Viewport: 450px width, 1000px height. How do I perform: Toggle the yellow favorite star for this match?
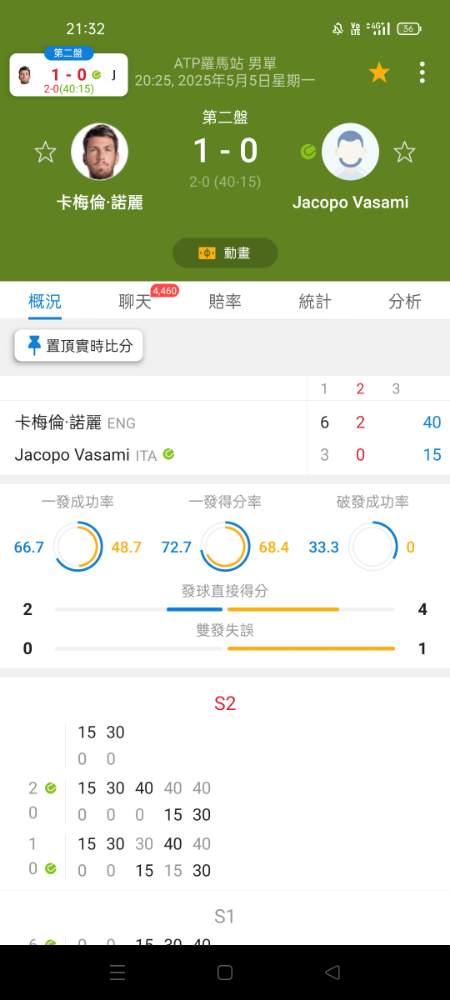379,73
